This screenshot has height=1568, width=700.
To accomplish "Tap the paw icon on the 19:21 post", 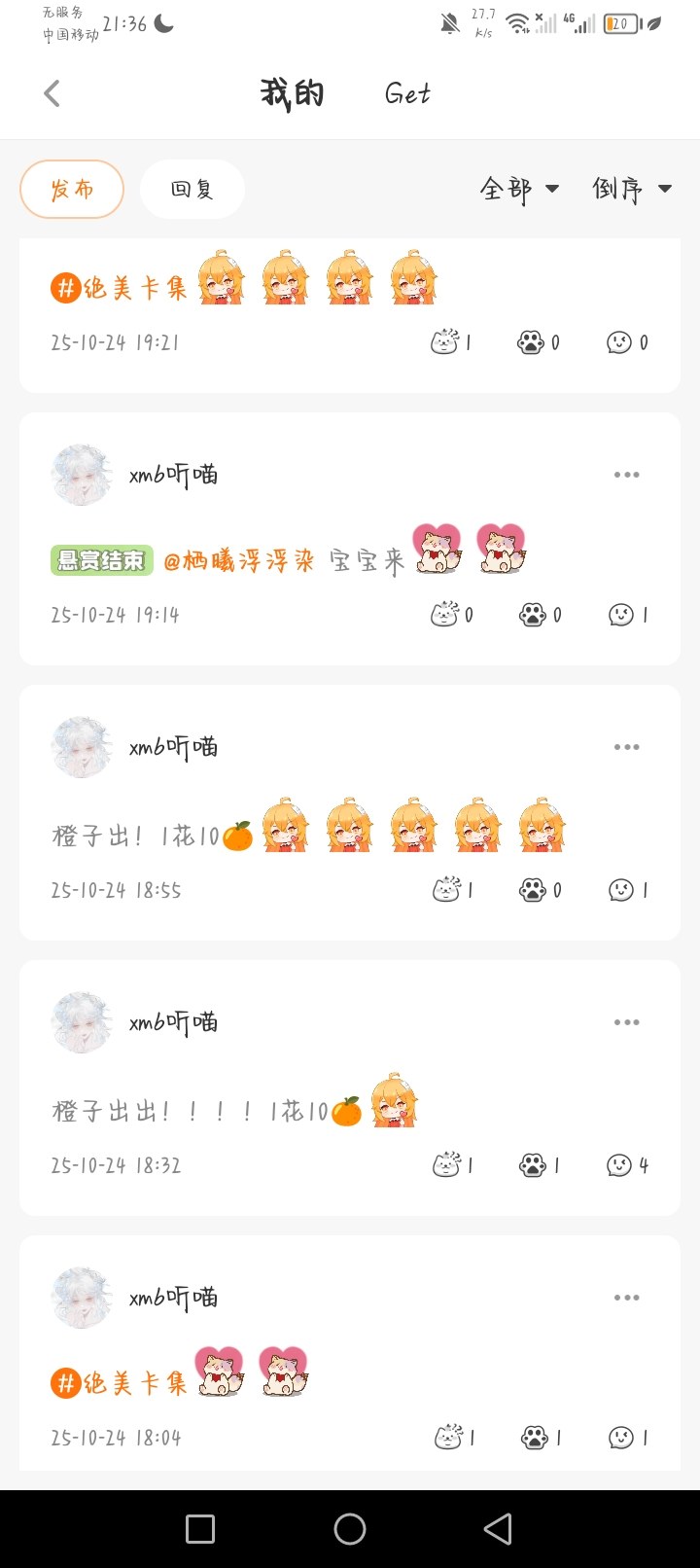I will coord(539,342).
